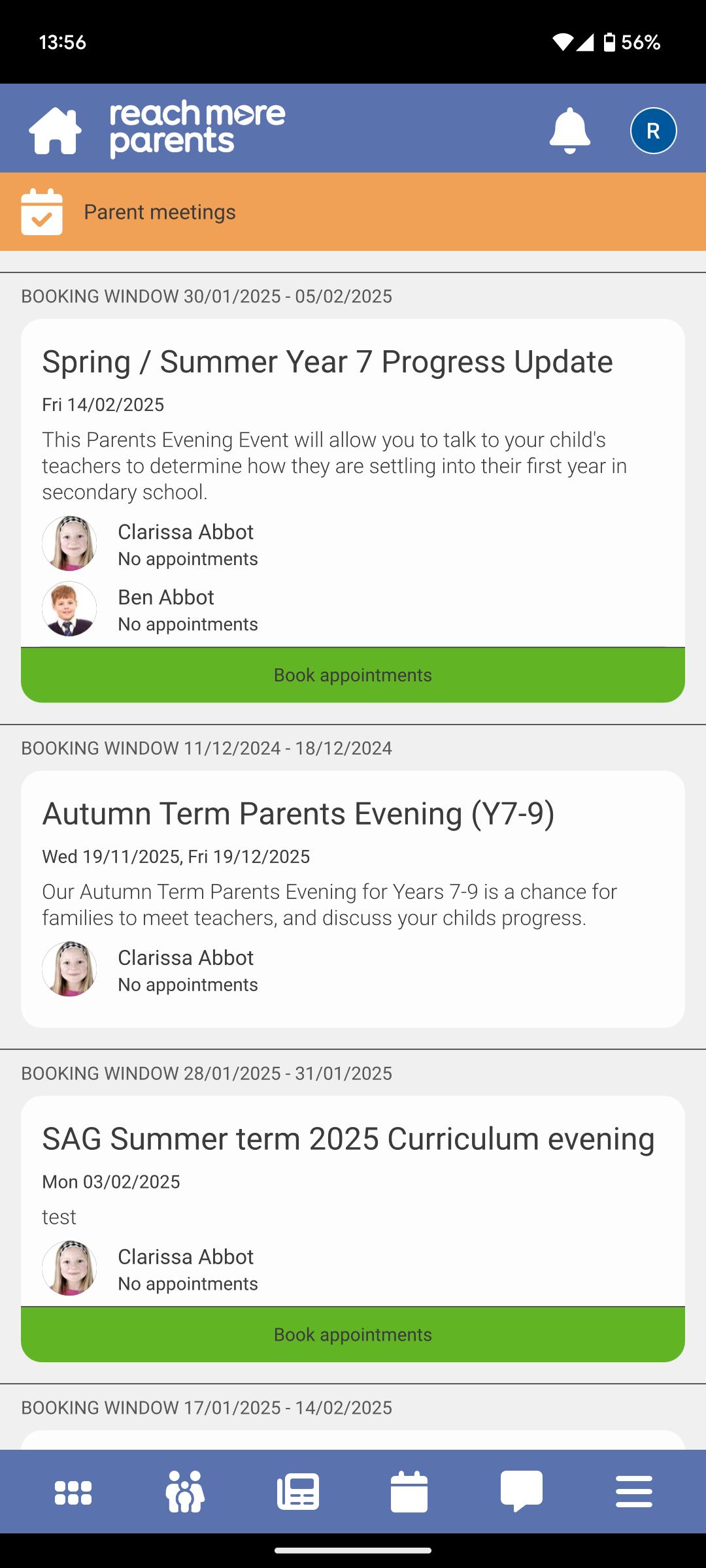The image size is (706, 1568).
Task: Switch to the family tab
Action: 185,1492
